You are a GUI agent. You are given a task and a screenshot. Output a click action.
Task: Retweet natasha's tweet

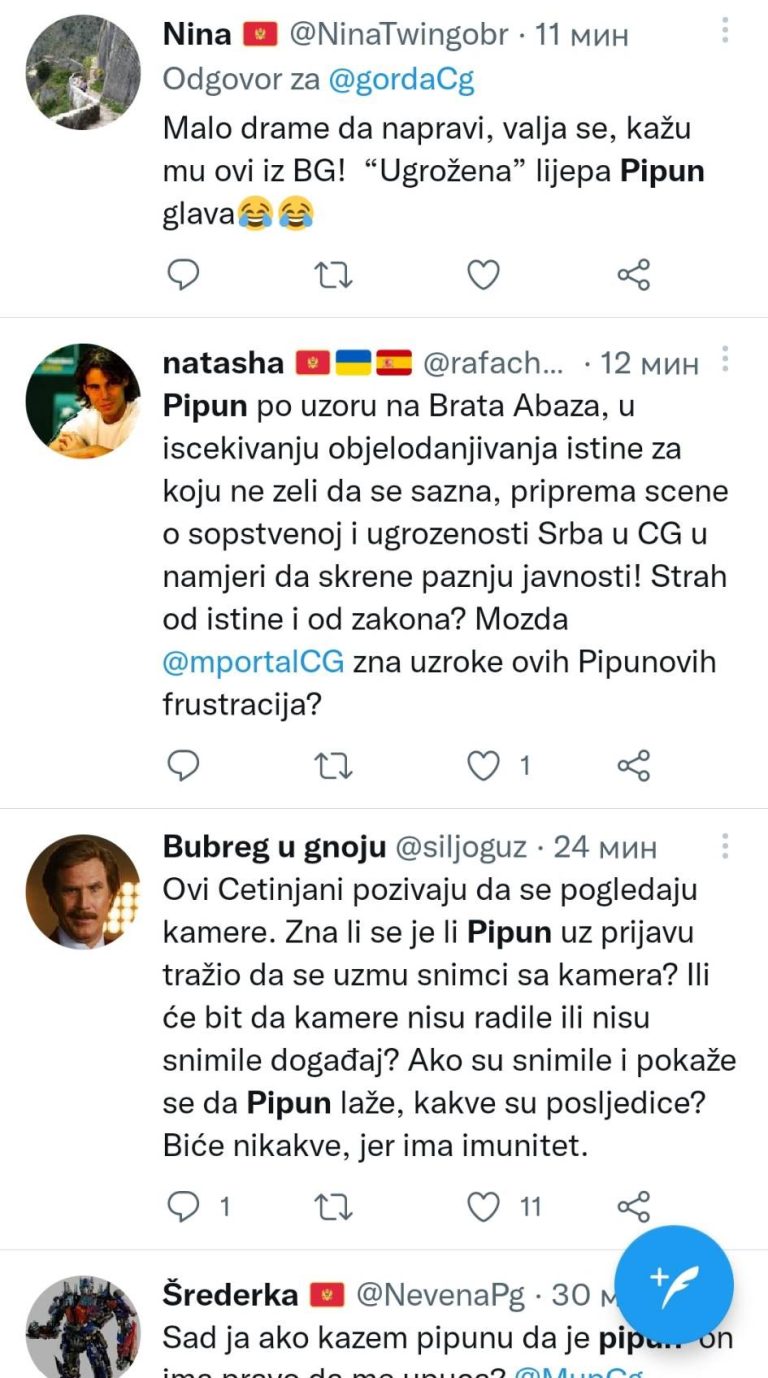pyautogui.click(x=333, y=765)
